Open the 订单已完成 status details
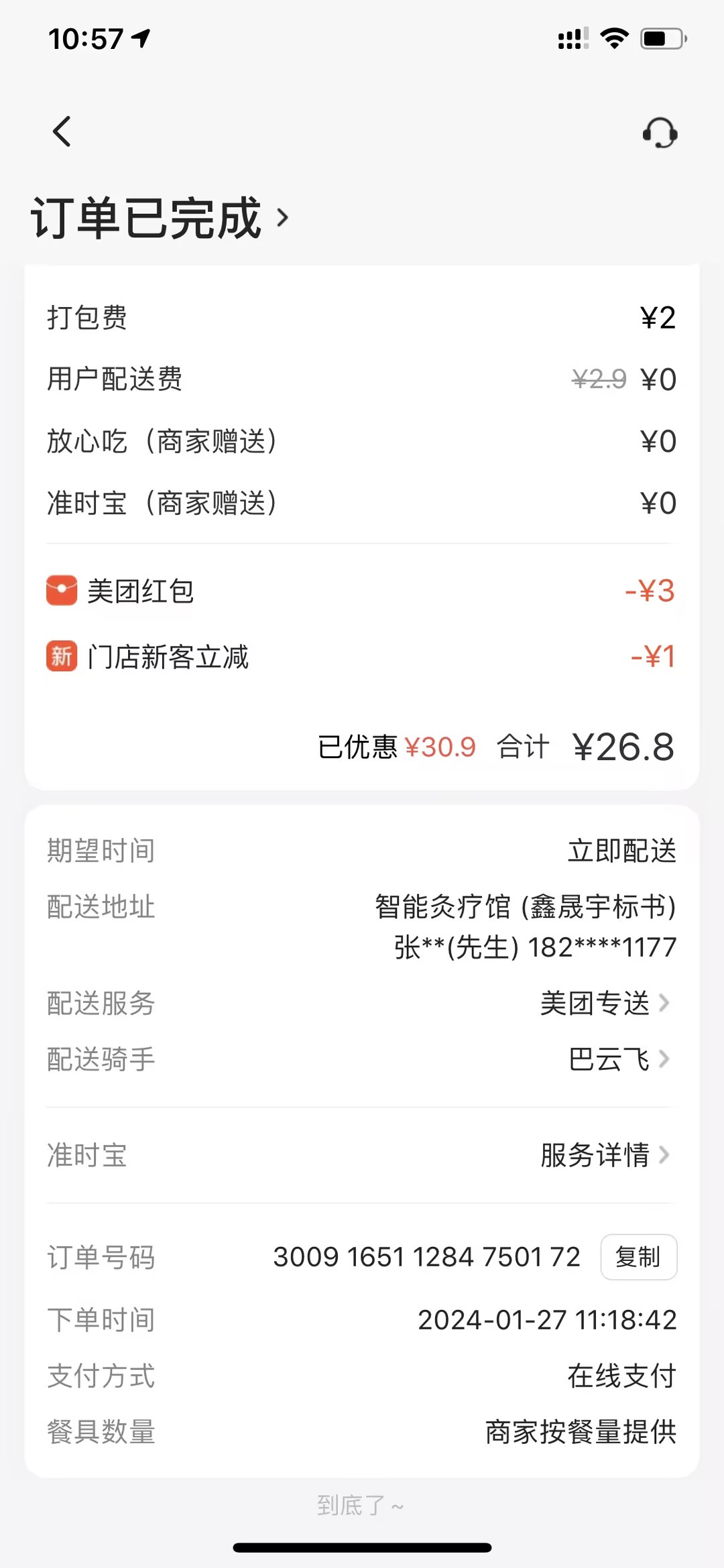 pos(161,218)
